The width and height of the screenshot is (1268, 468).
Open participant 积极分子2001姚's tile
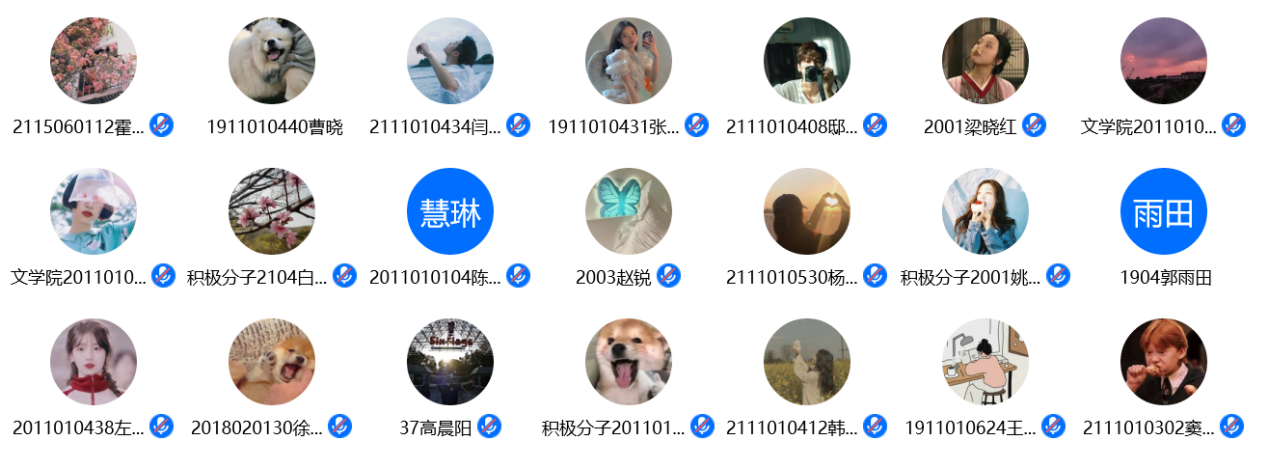[x=985, y=212]
